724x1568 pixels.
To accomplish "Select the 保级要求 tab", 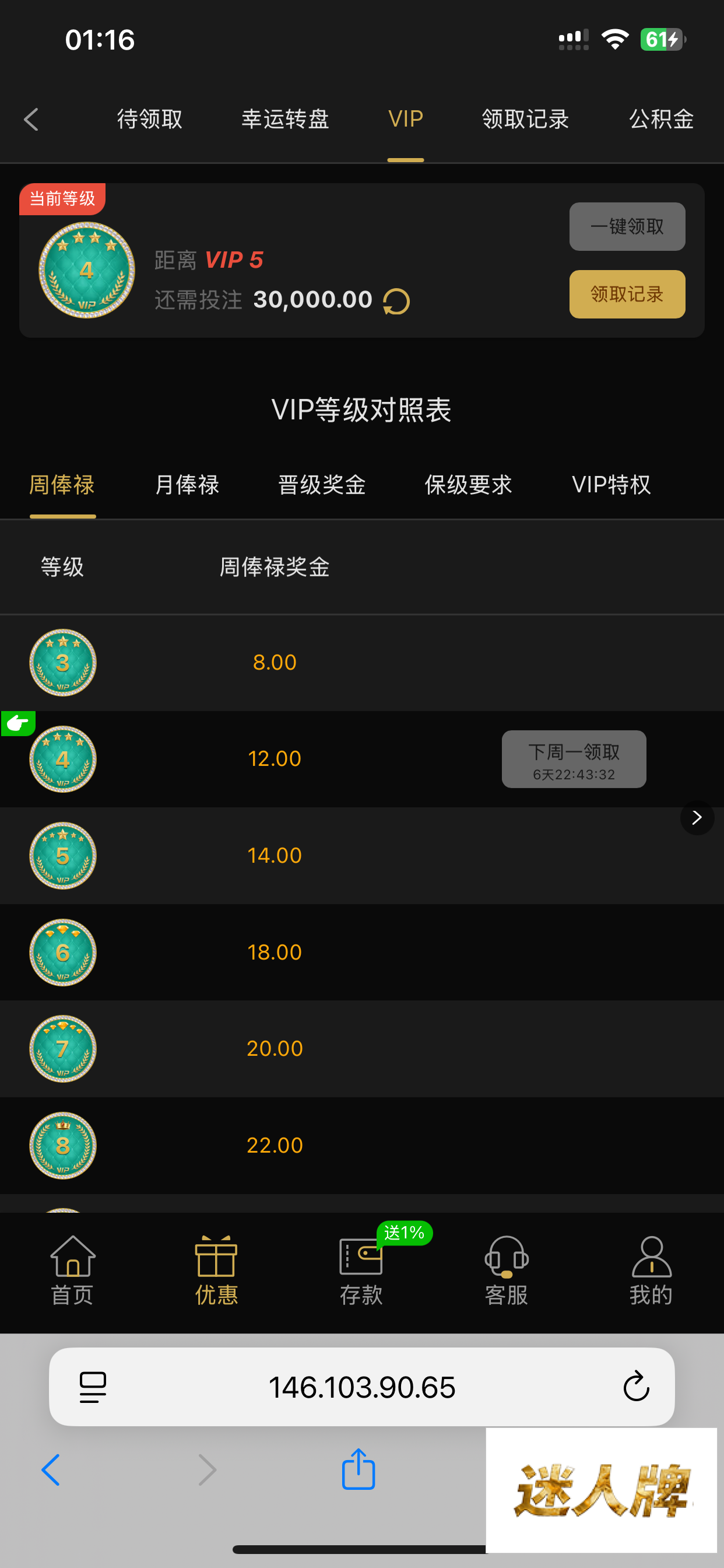I will click(468, 485).
